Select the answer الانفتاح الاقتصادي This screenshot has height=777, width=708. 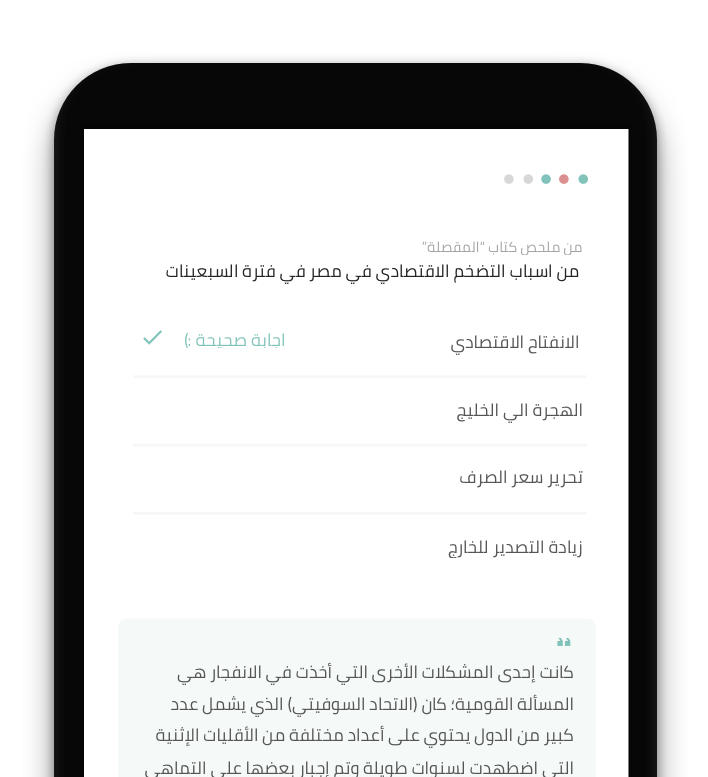click(514, 342)
